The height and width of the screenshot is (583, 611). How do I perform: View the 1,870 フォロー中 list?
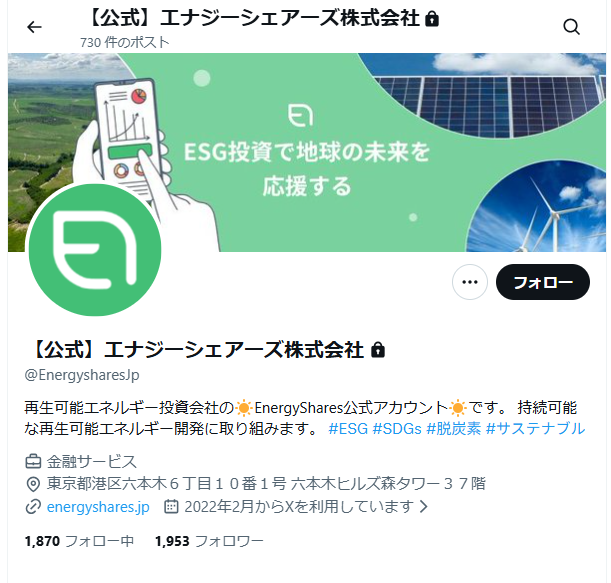(x=78, y=541)
